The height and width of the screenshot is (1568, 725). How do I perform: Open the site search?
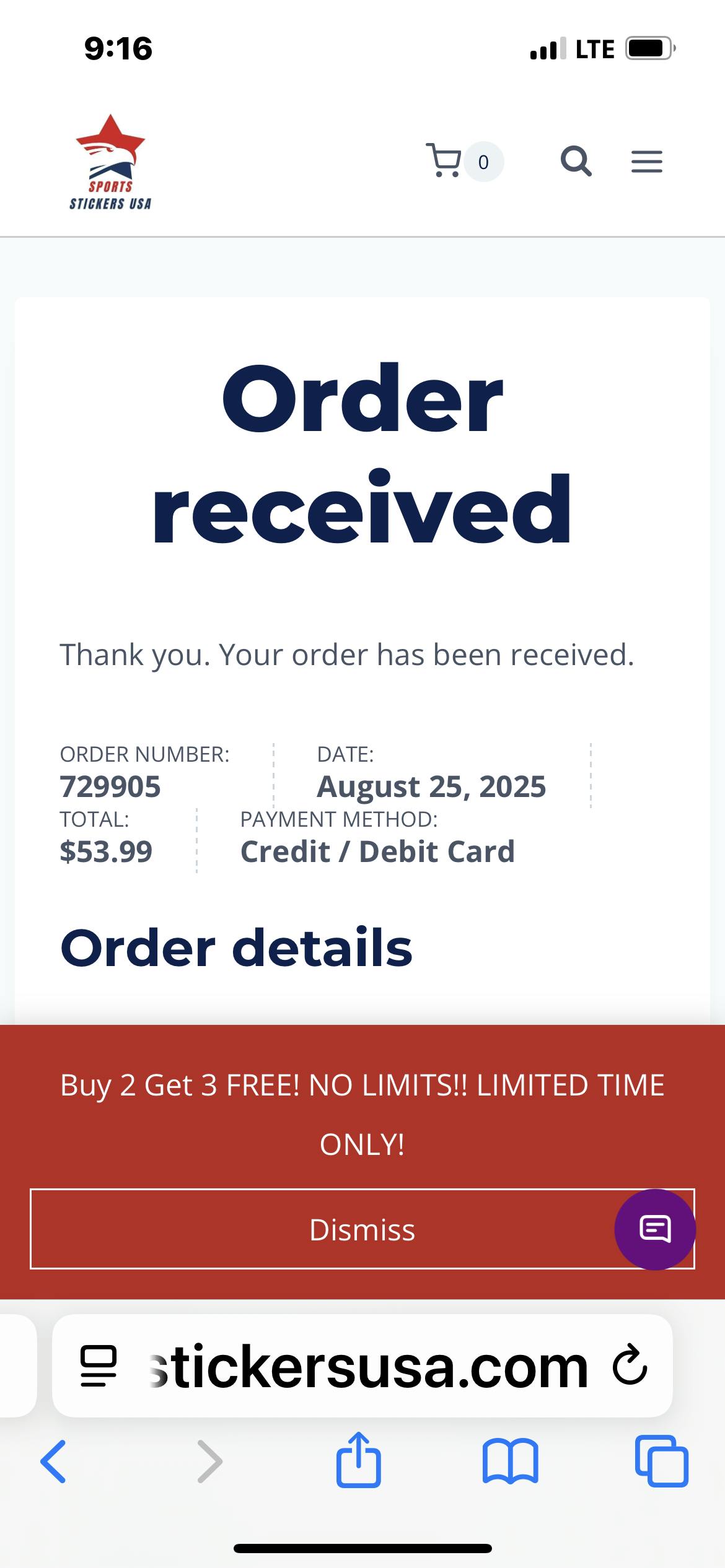576,162
